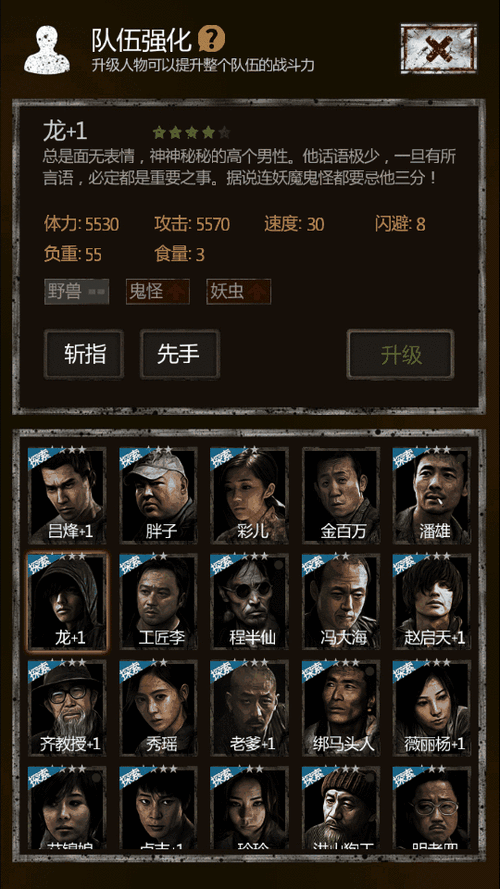
Task: Select character 程半仙
Action: (x=249, y=601)
